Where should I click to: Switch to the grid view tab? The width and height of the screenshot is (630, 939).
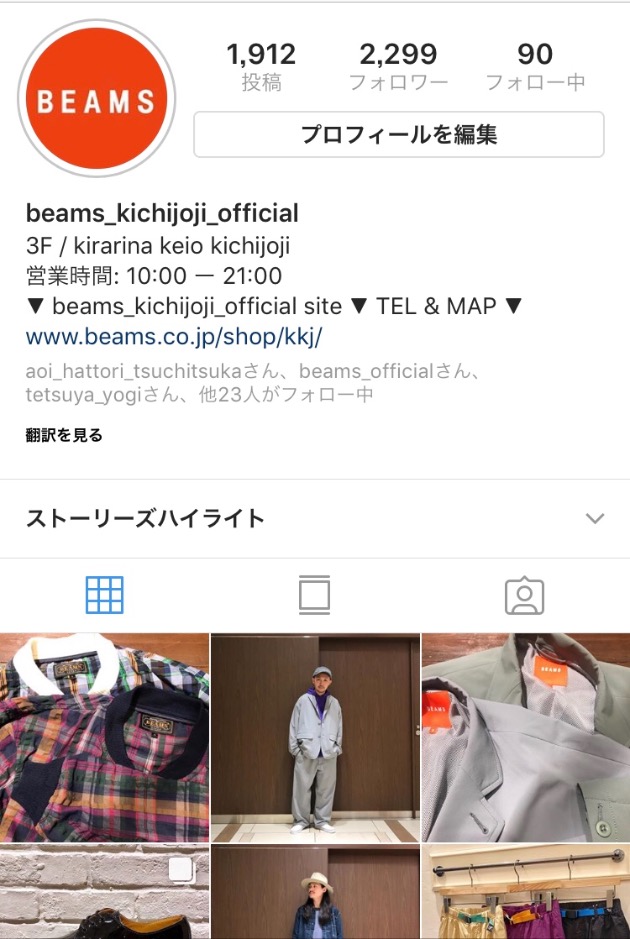pyautogui.click(x=105, y=595)
